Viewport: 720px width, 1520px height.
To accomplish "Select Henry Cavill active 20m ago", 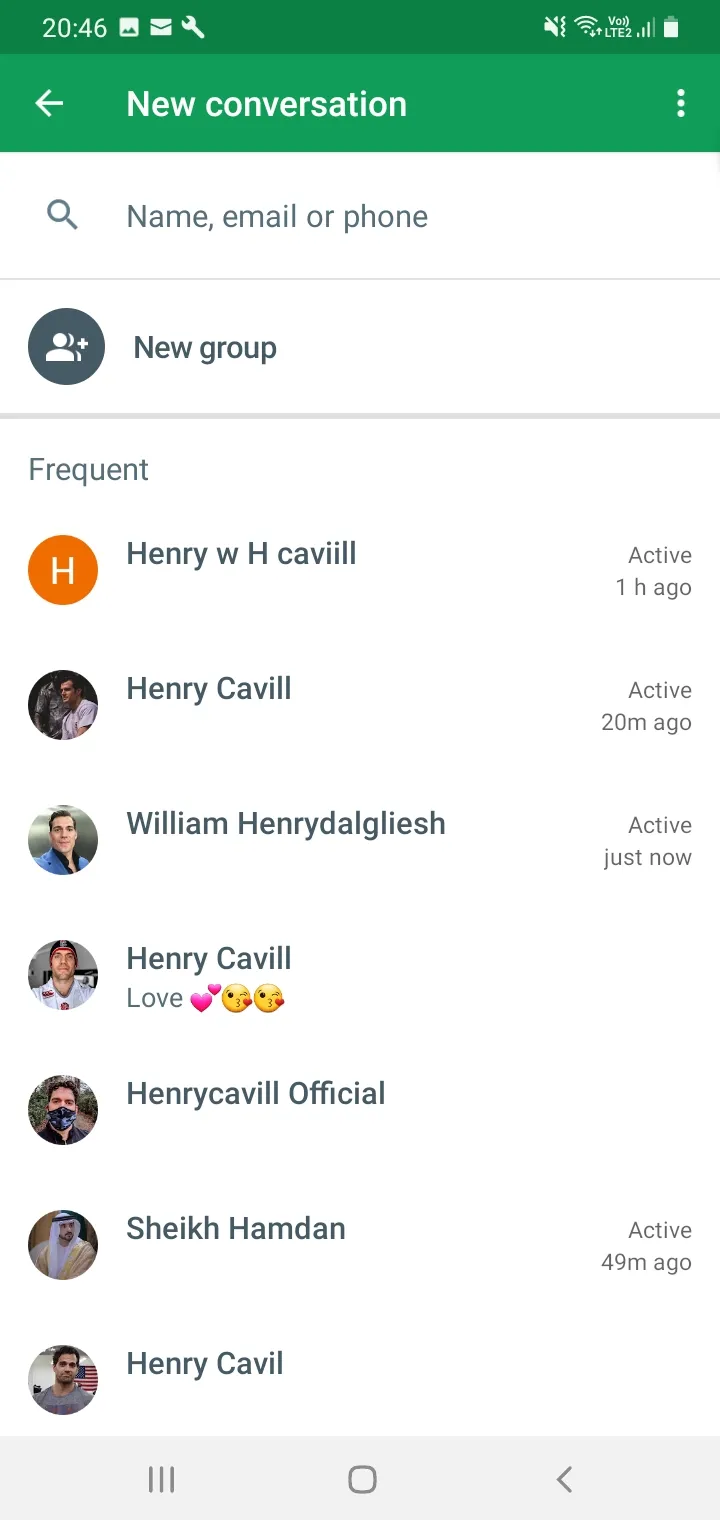I will point(360,705).
